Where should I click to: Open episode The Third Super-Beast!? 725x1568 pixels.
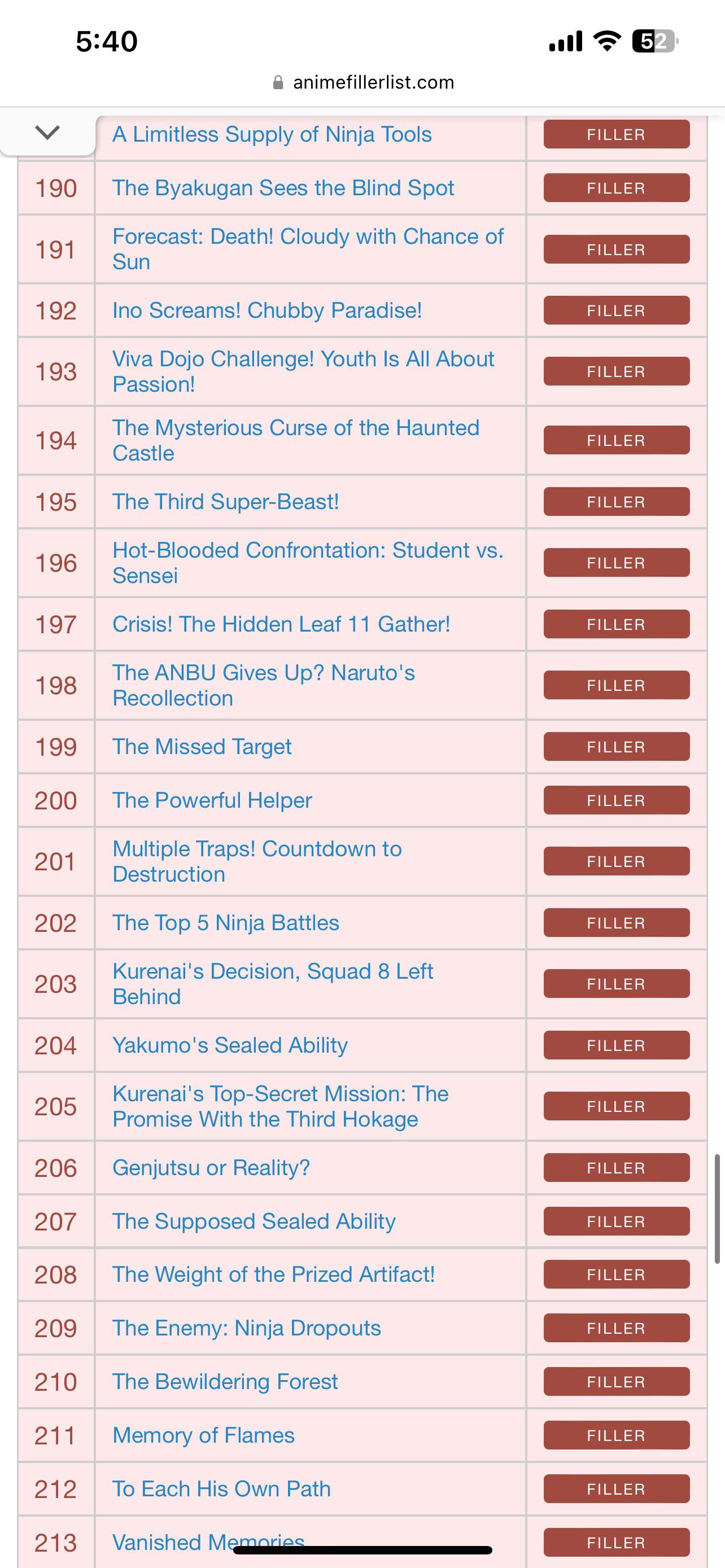(227, 501)
